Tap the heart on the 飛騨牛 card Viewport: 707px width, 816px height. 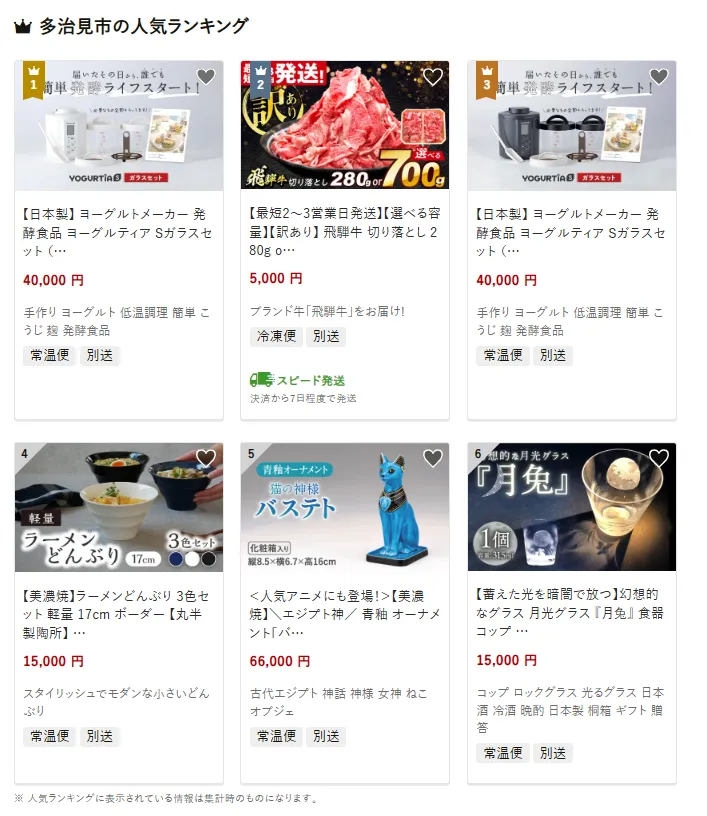click(x=432, y=77)
